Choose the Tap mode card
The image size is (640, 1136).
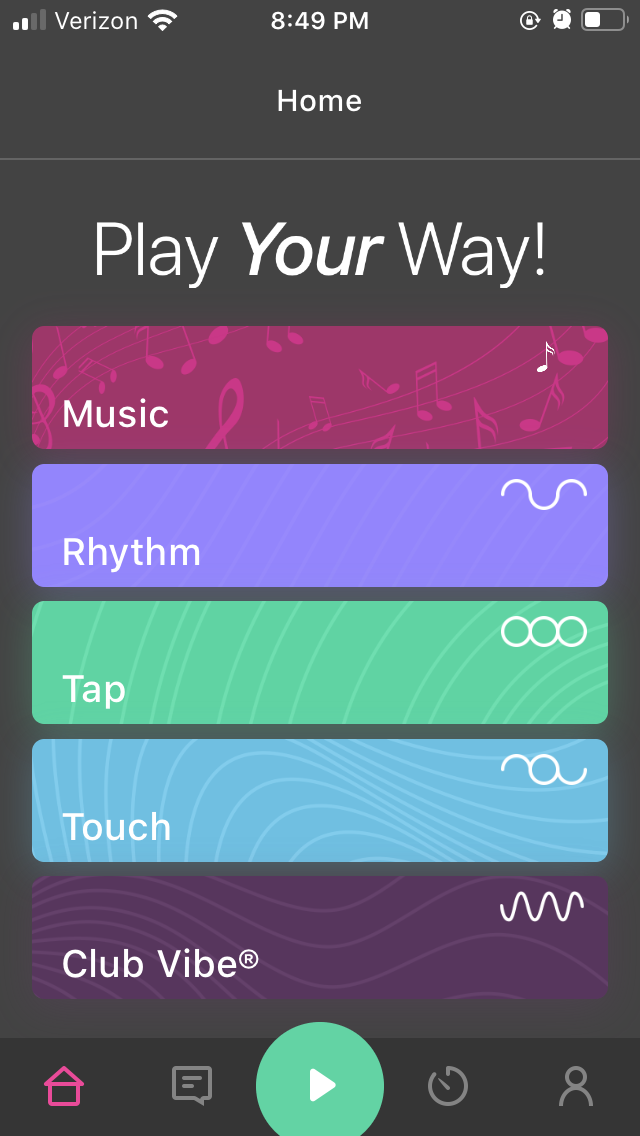[320, 662]
